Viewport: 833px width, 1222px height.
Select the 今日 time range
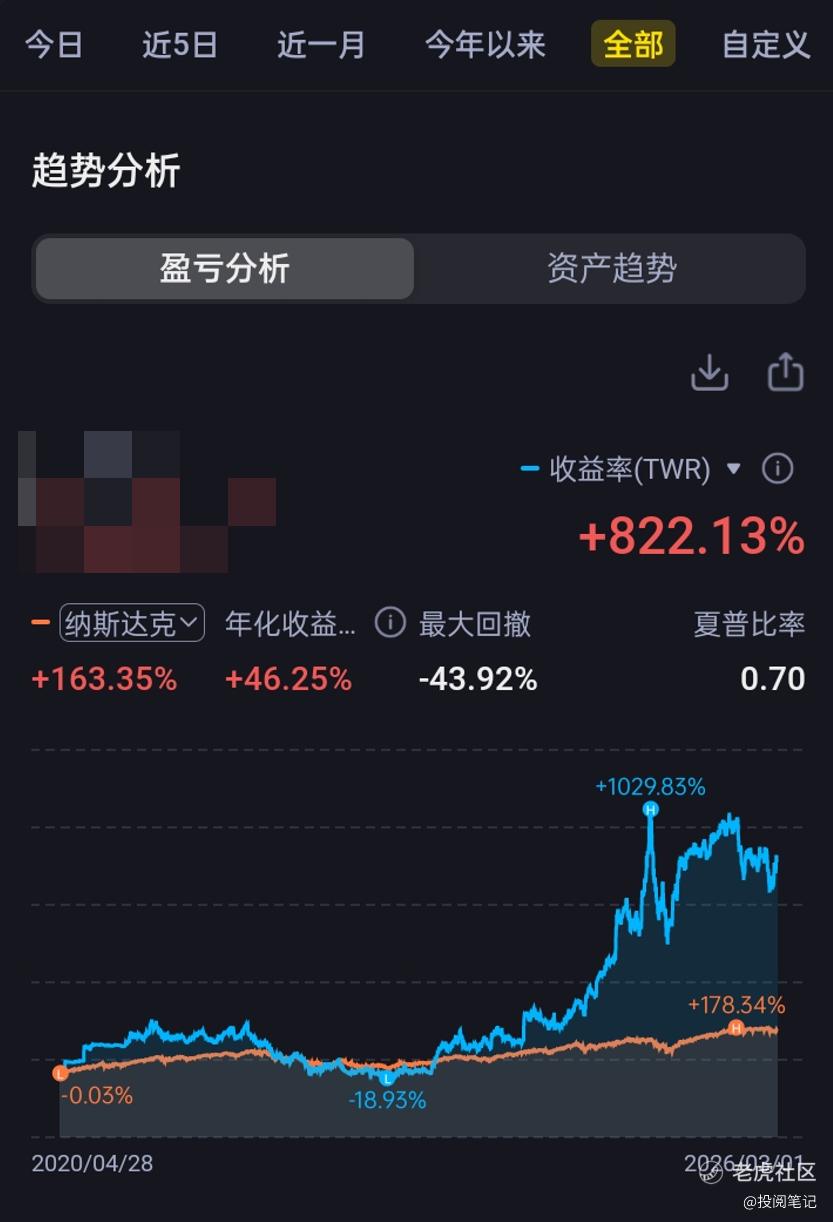pos(54,45)
